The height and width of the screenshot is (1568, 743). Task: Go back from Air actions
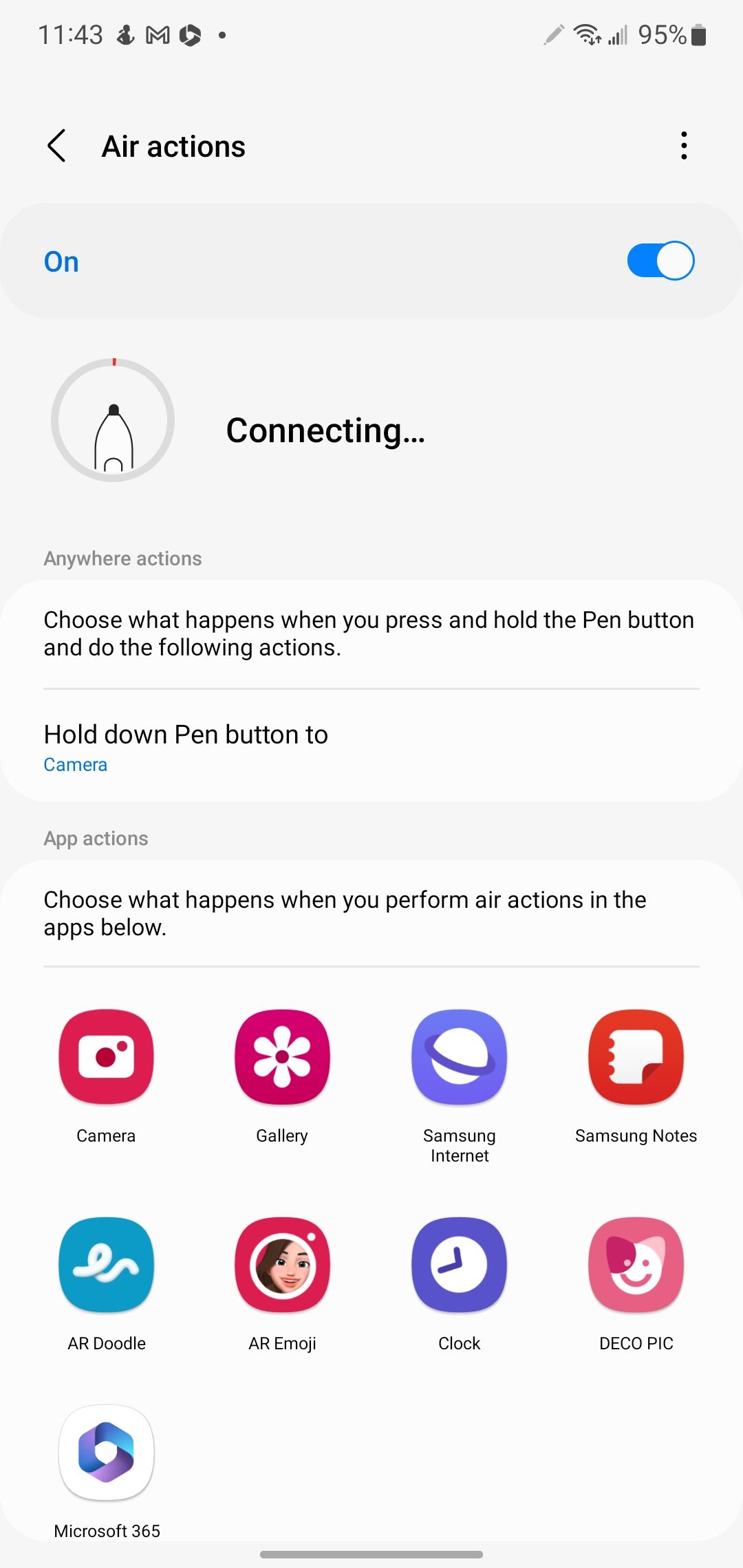pyautogui.click(x=57, y=146)
